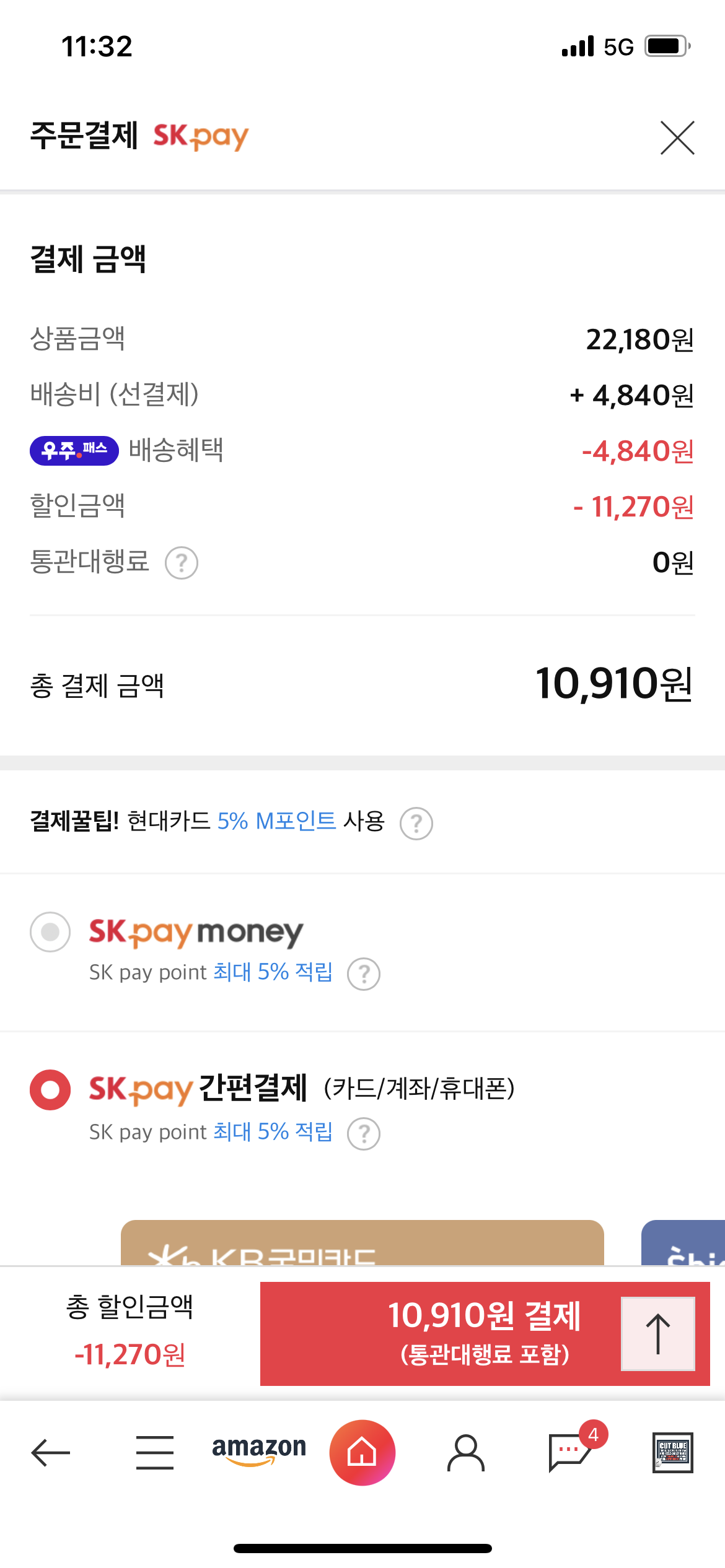Show help for 현대카드 M포인트 tip
Viewport: 725px width, 1568px height.
[416, 823]
